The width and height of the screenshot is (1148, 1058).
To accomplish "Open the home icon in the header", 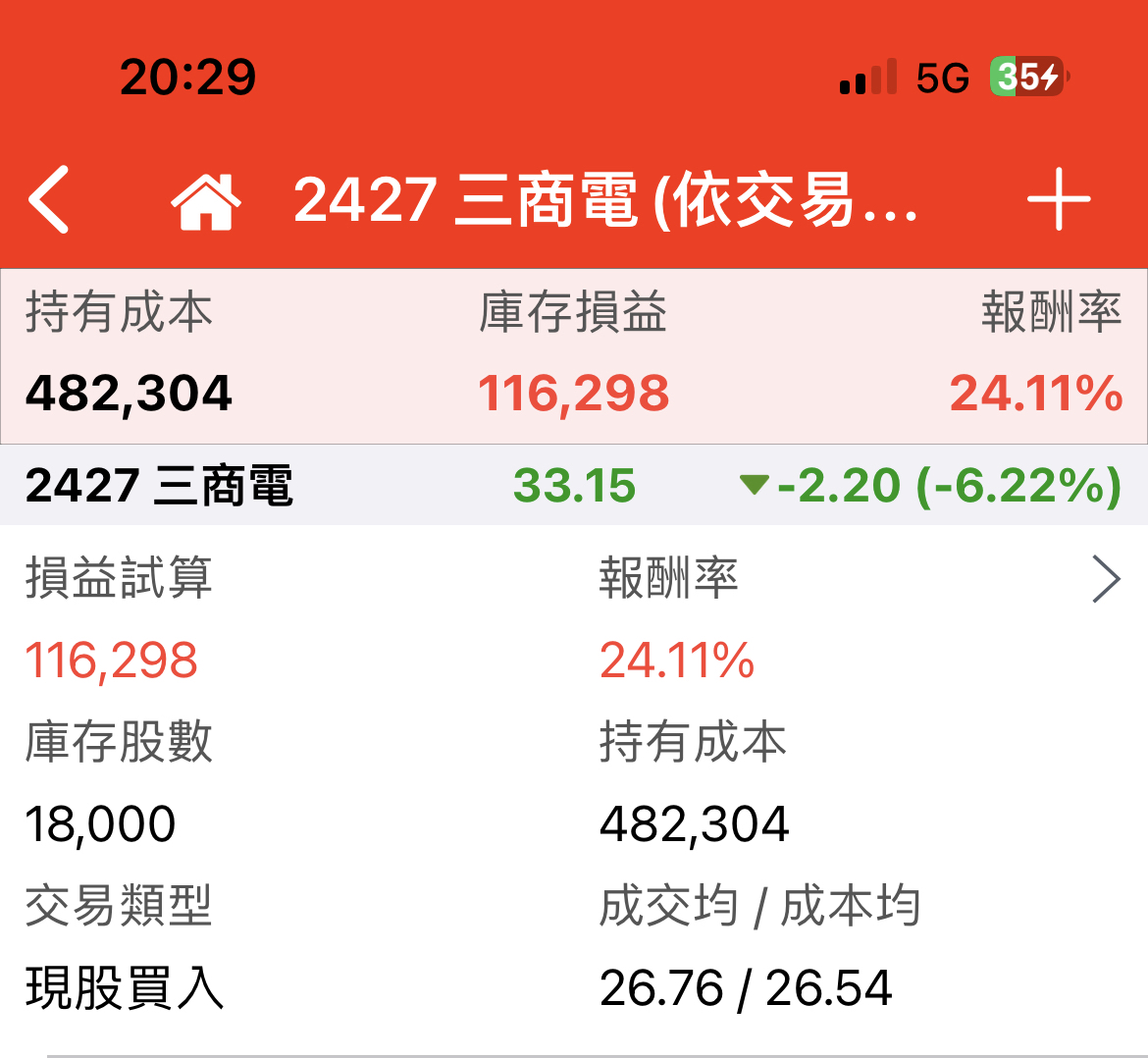I will 206,200.
